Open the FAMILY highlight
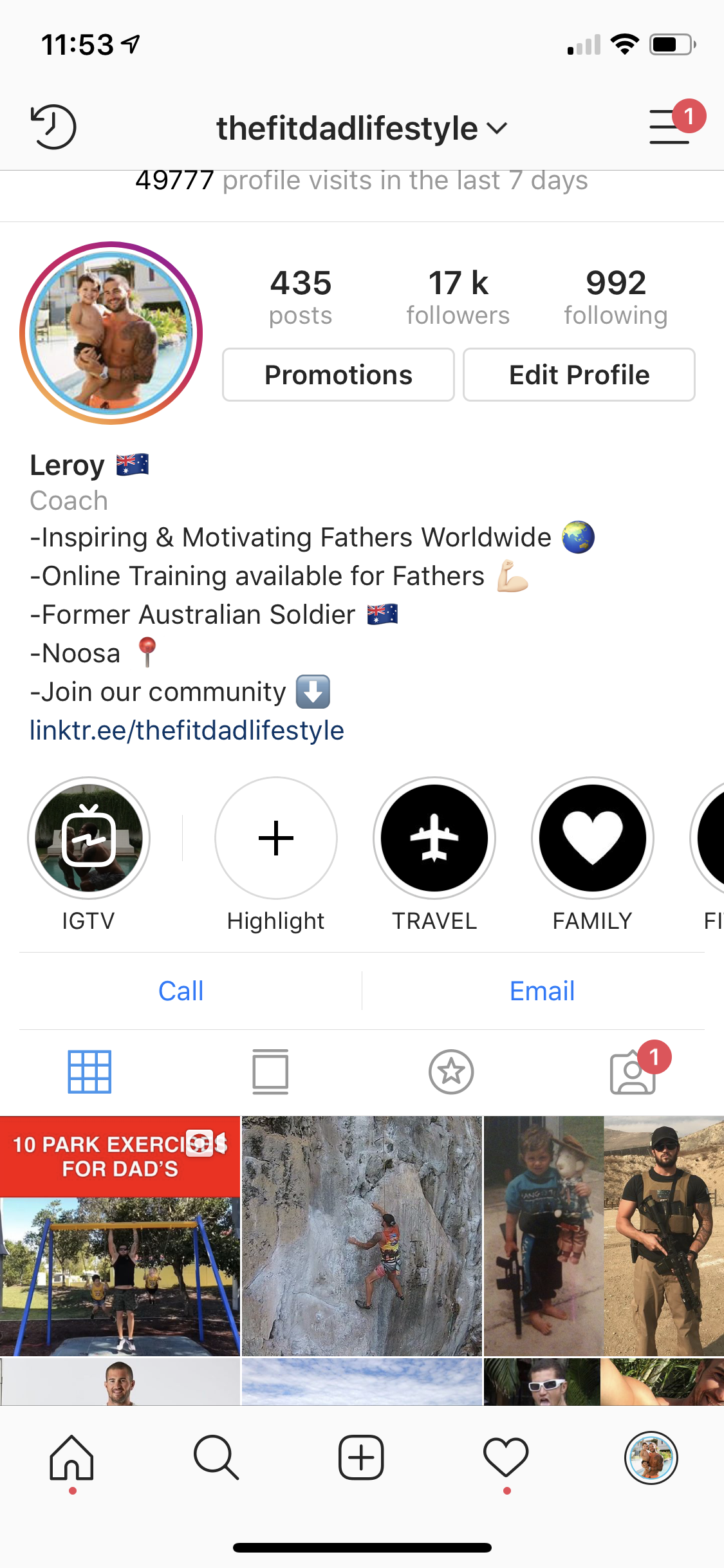Viewport: 724px width, 1568px height. 593,838
